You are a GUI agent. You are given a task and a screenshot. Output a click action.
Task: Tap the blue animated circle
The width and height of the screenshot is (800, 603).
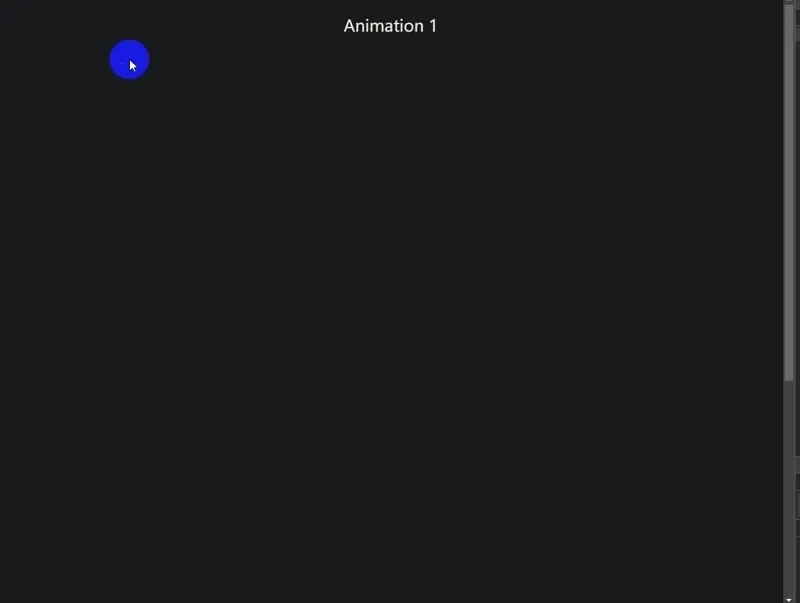(x=129, y=60)
